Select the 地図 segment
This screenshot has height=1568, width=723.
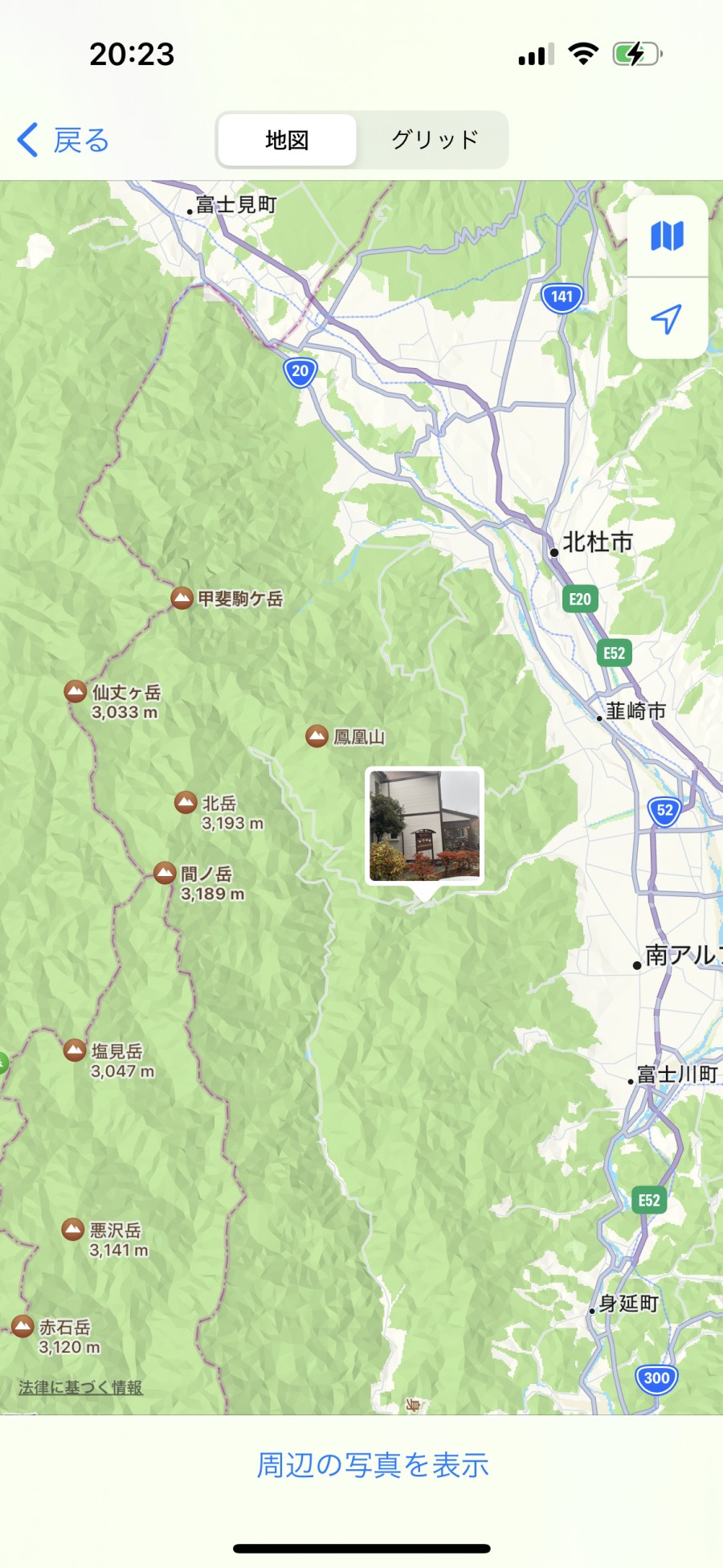click(288, 140)
